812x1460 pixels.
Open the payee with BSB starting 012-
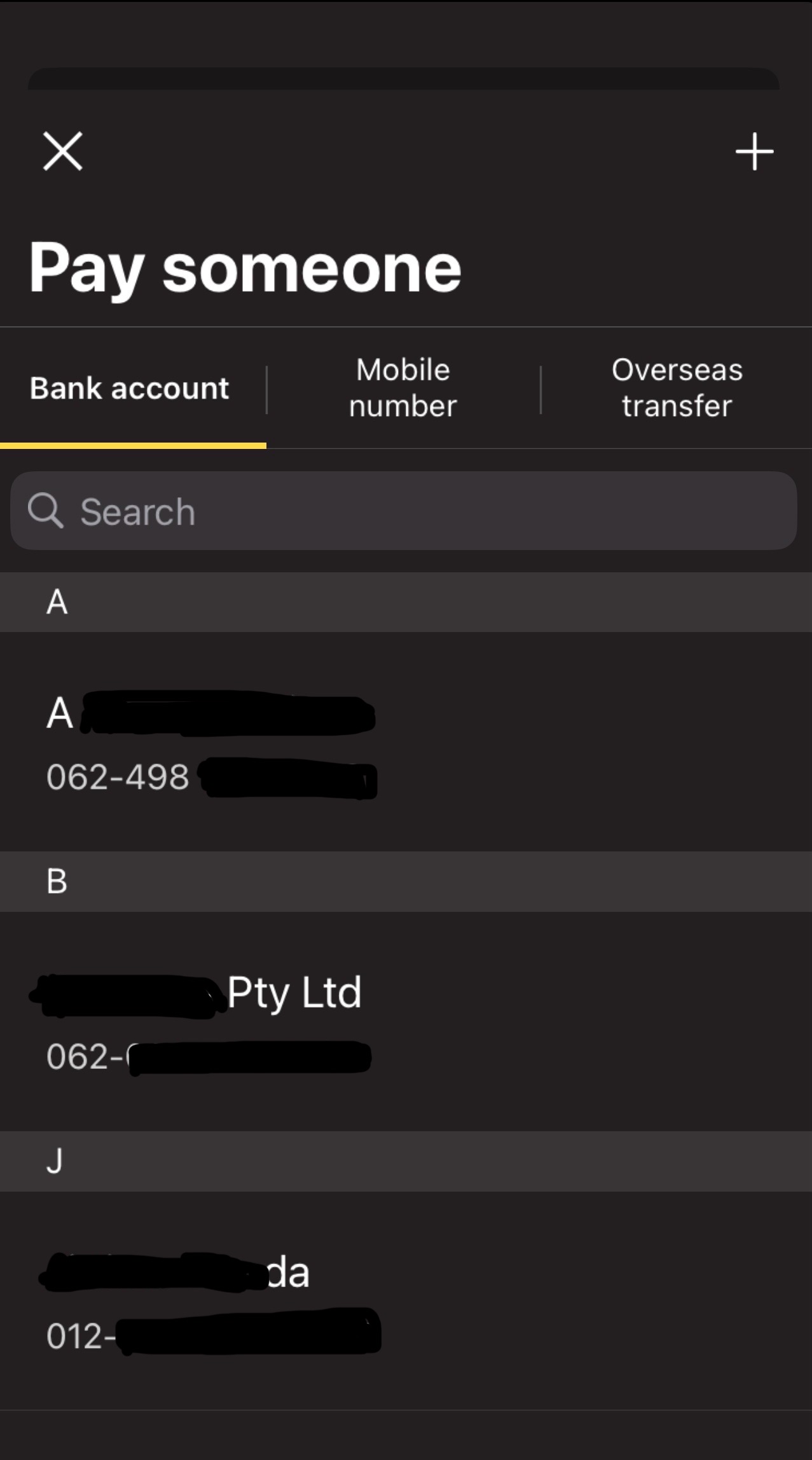pos(406,1302)
